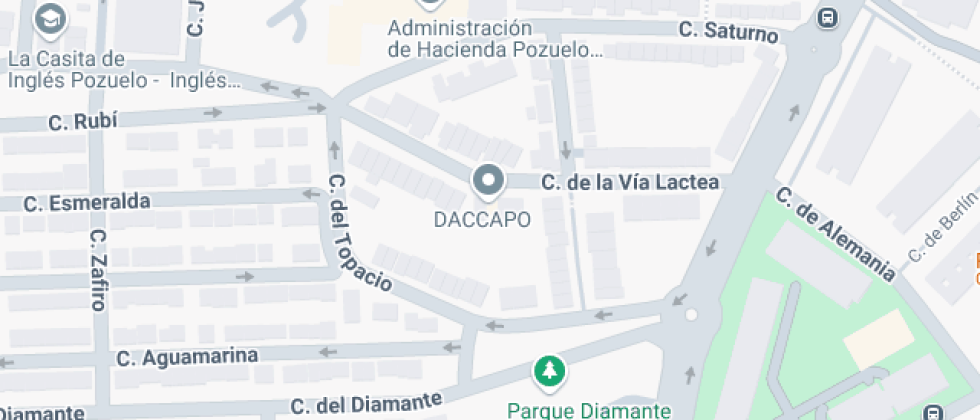Open Administración de Hacienda Pozuelo place label
Image resolution: width=980 pixels, height=420 pixels.
click(494, 39)
